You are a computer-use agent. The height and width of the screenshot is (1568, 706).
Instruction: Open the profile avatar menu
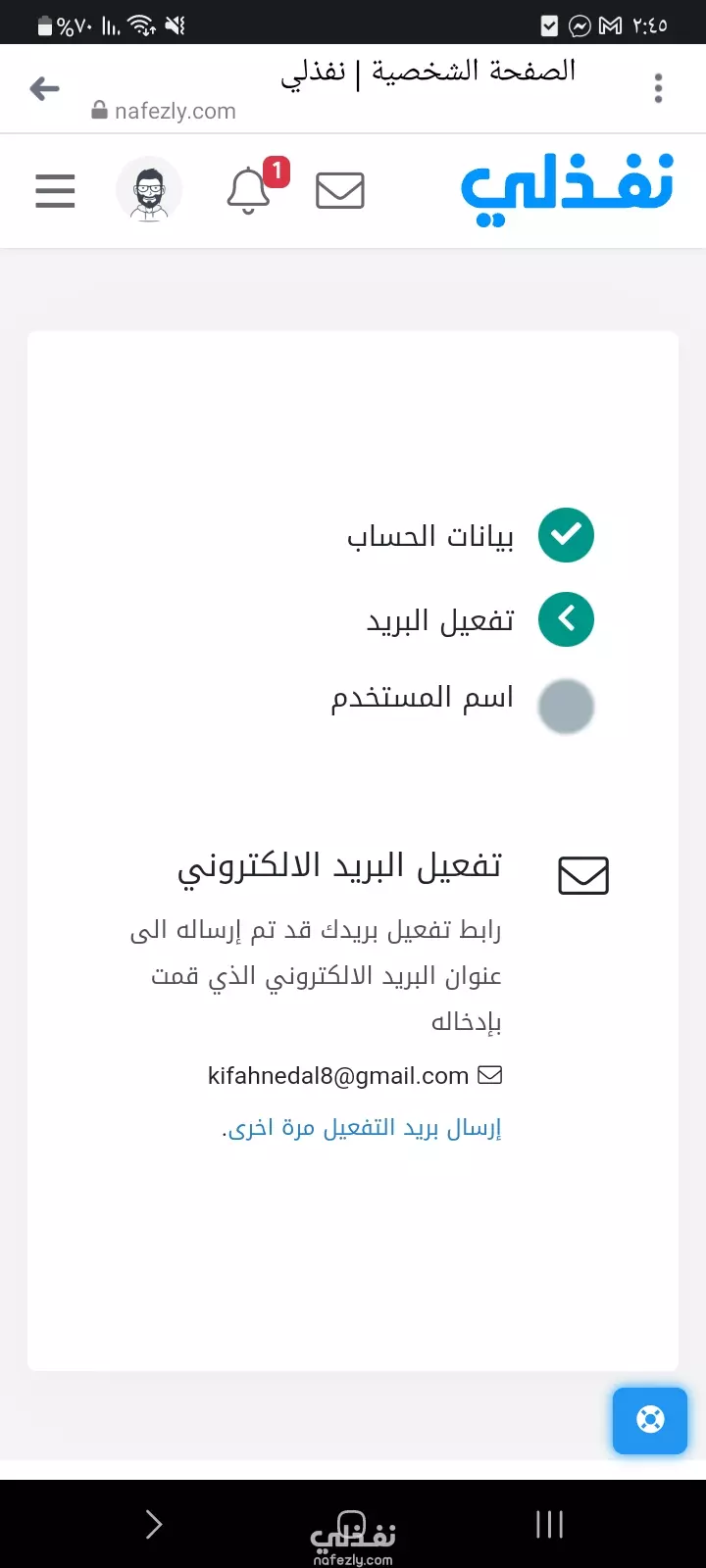[149, 190]
